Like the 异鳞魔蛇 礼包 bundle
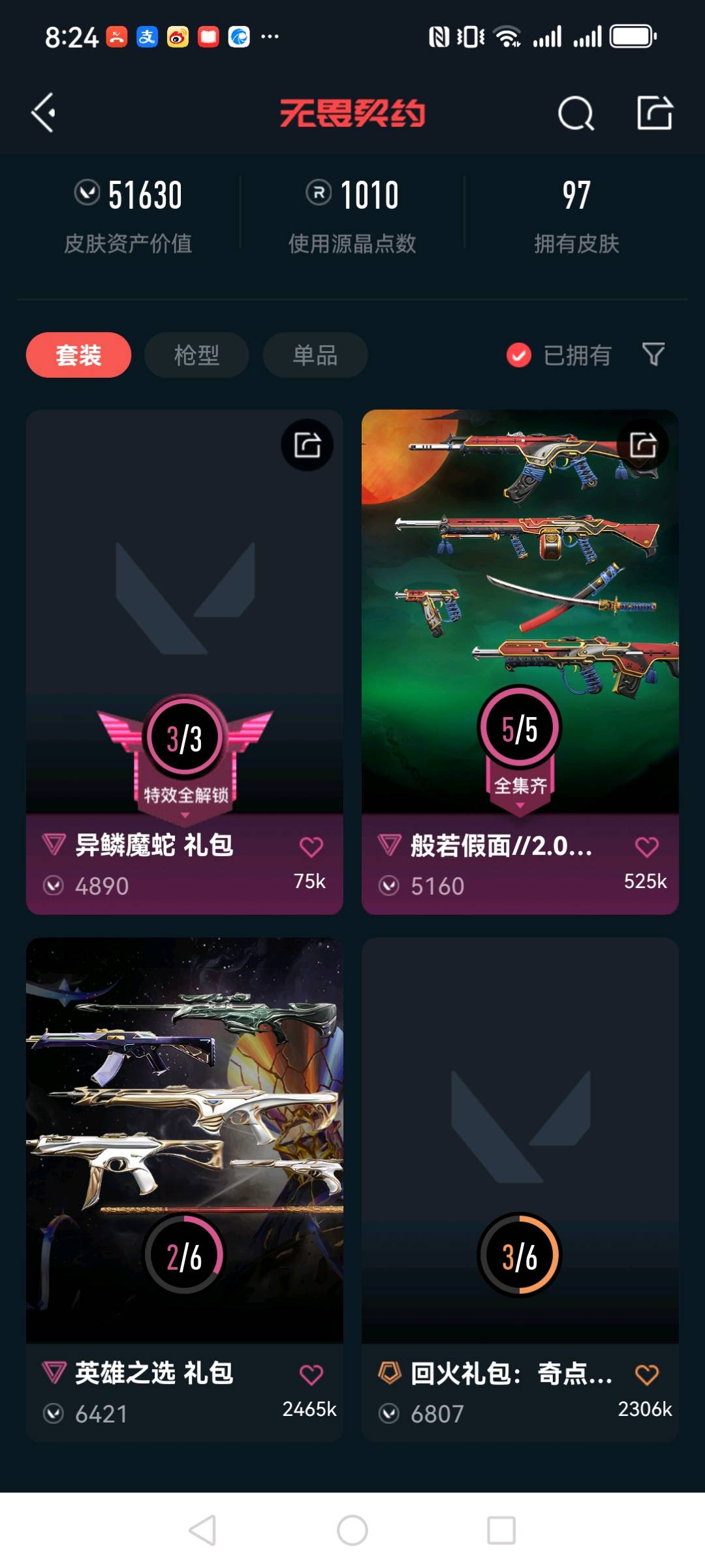This screenshot has width=705, height=1568. click(311, 847)
